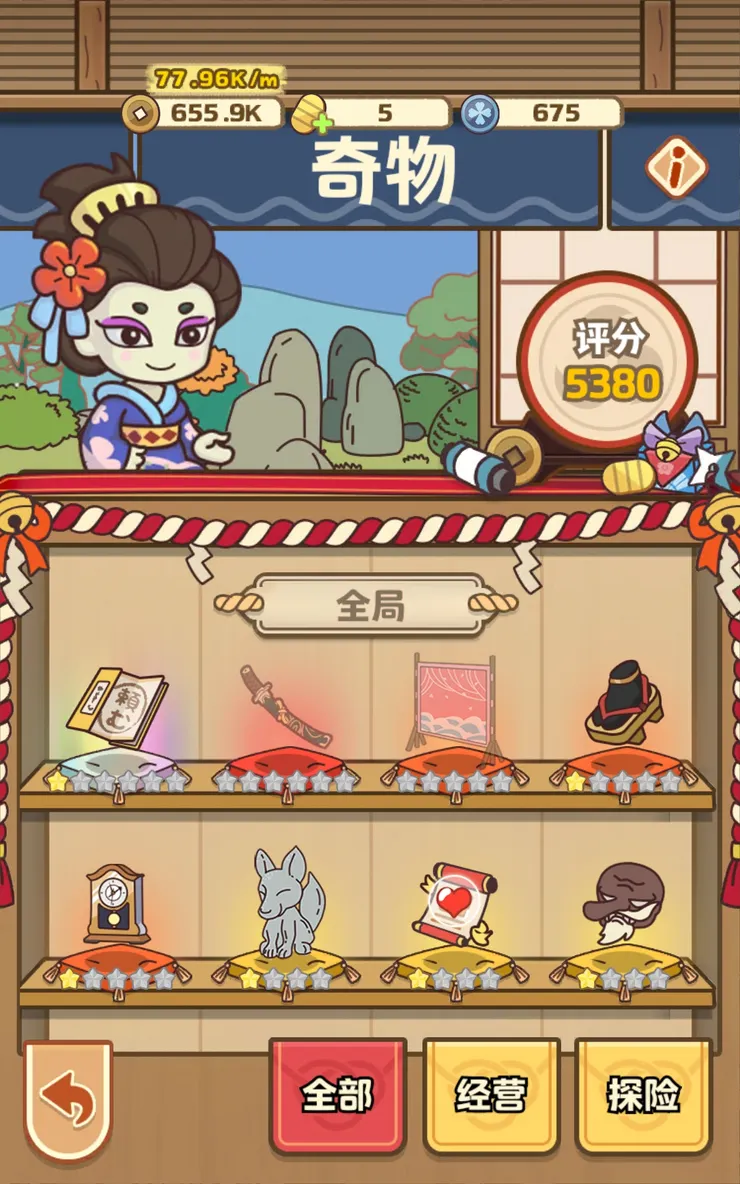Open the heart scroll relic
Viewport: 740px width, 1184px height.
point(455,902)
